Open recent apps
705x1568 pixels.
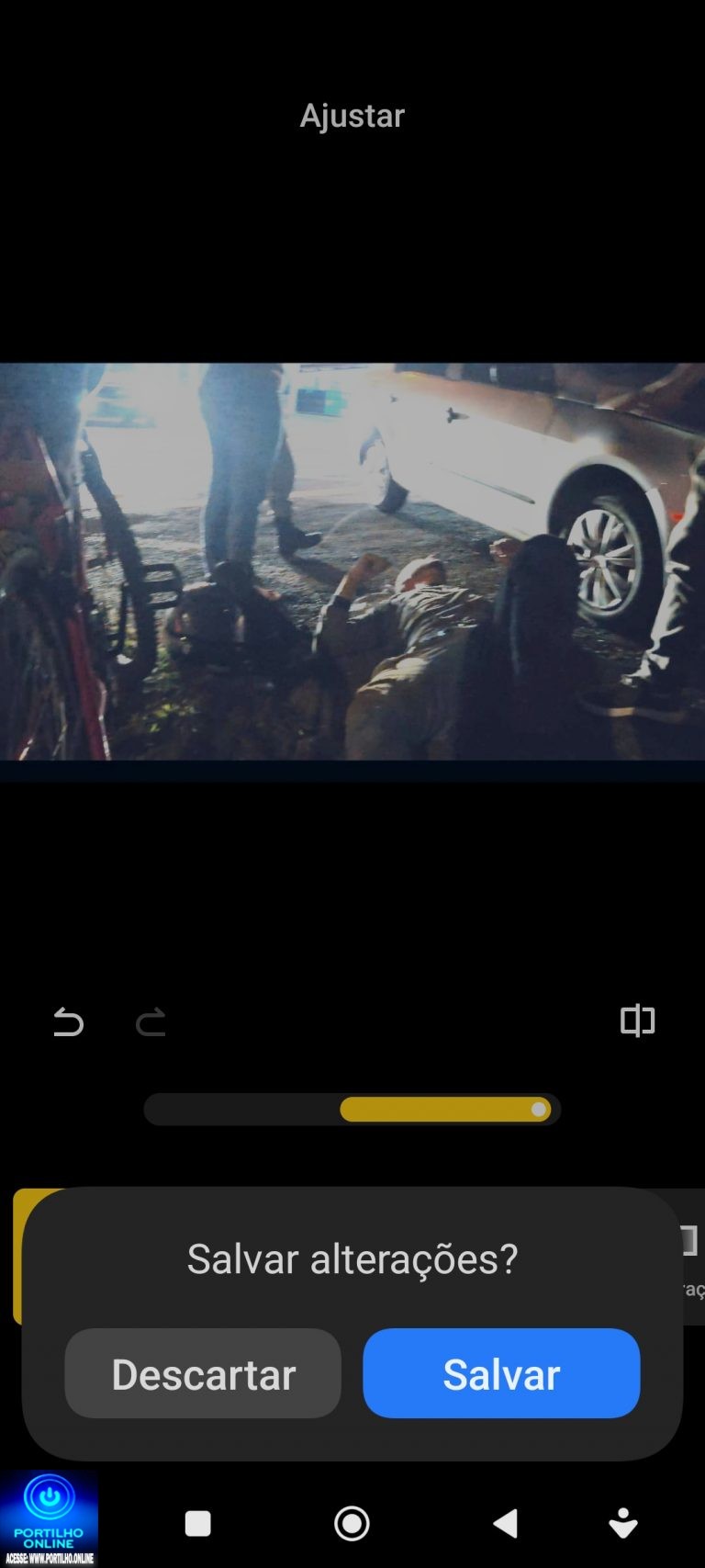tap(198, 1524)
